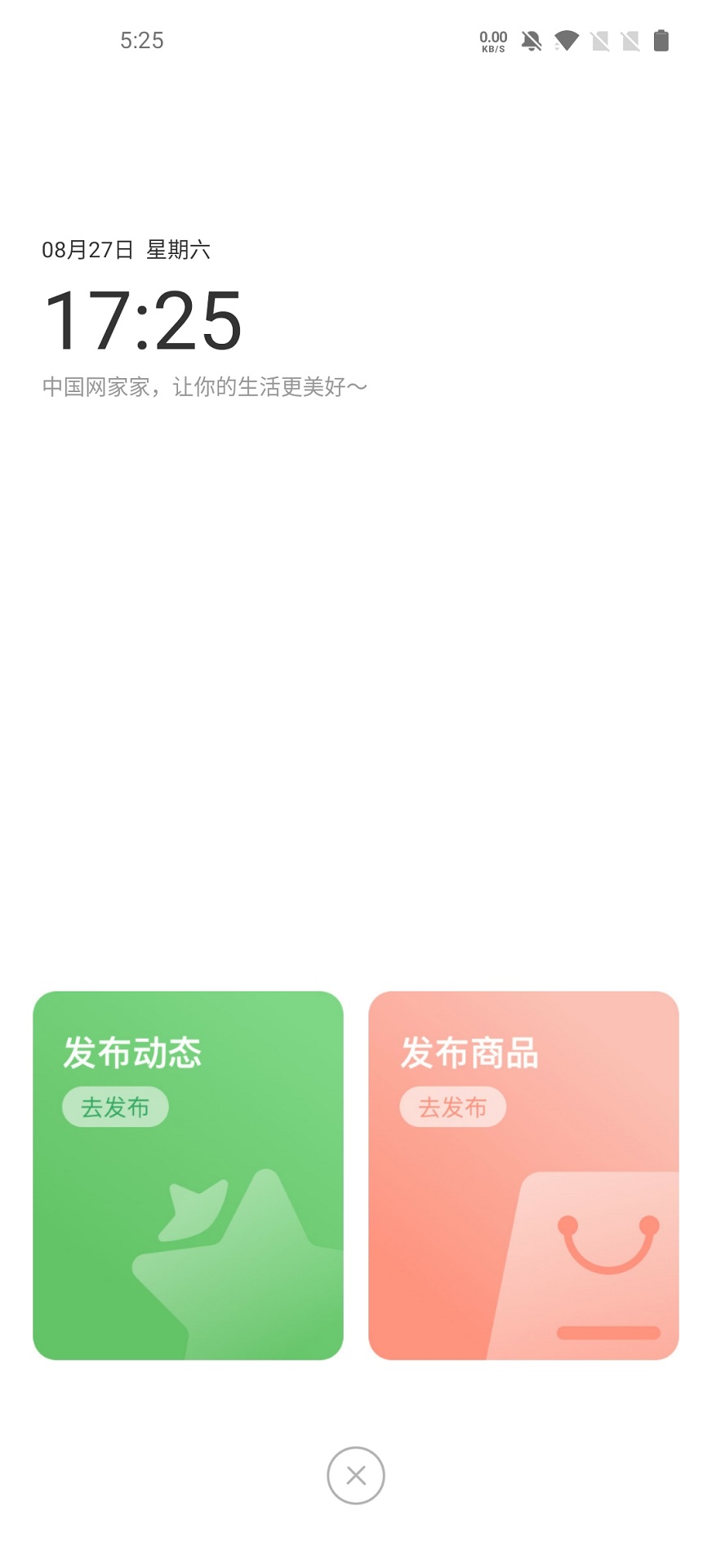Tap the second disabled SIM card icon
712x1568 pixels.
click(631, 40)
